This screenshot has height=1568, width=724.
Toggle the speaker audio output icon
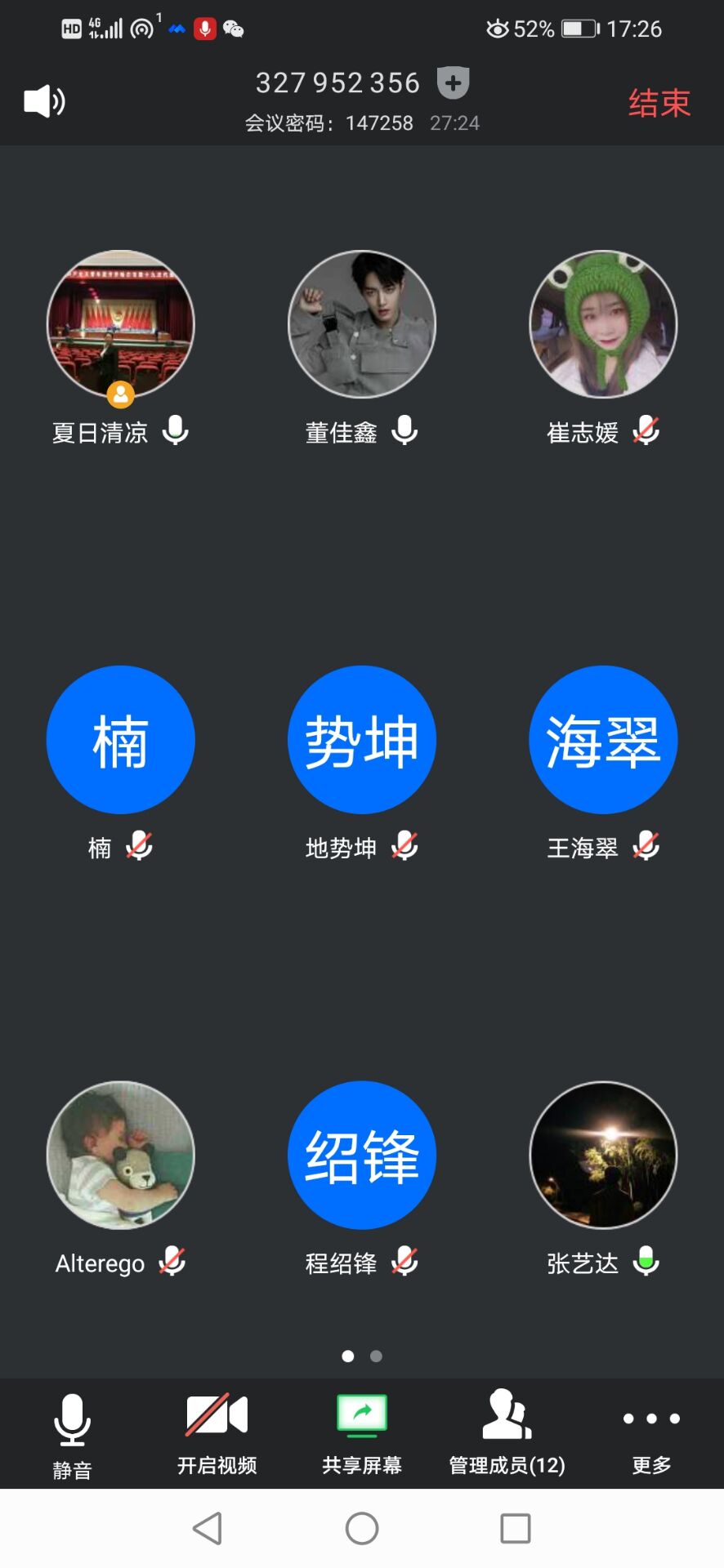[x=44, y=101]
